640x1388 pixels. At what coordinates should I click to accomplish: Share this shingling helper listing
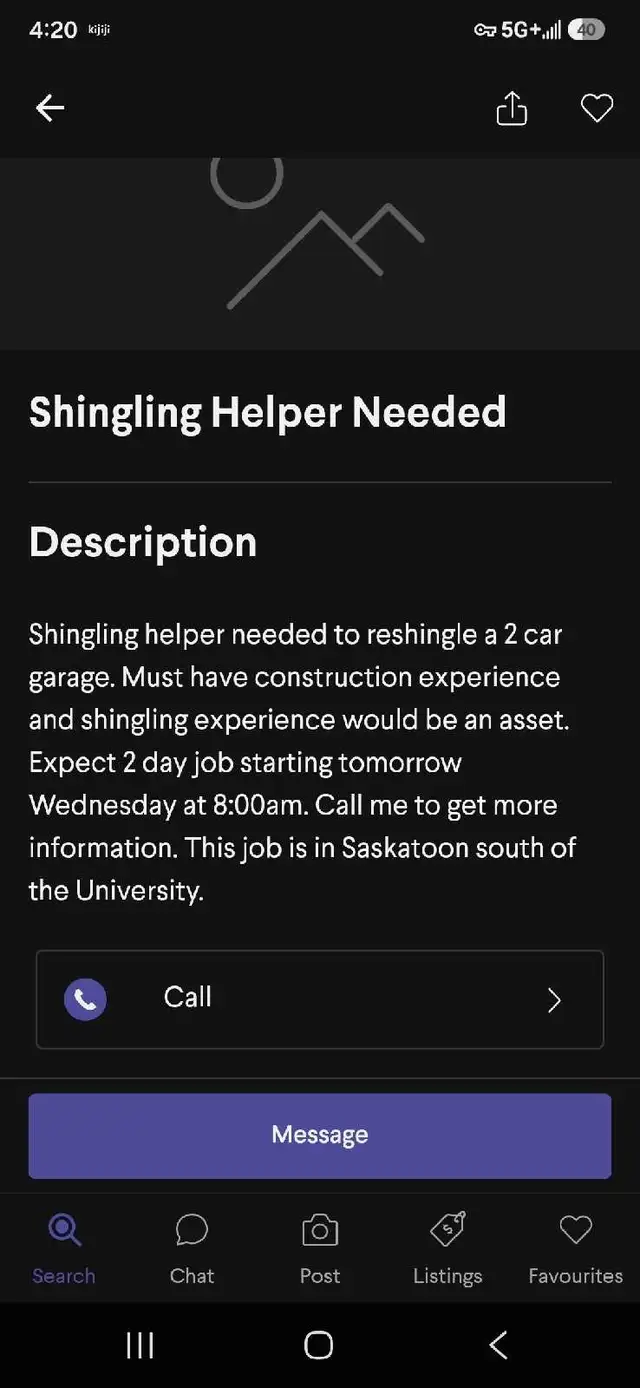click(511, 108)
